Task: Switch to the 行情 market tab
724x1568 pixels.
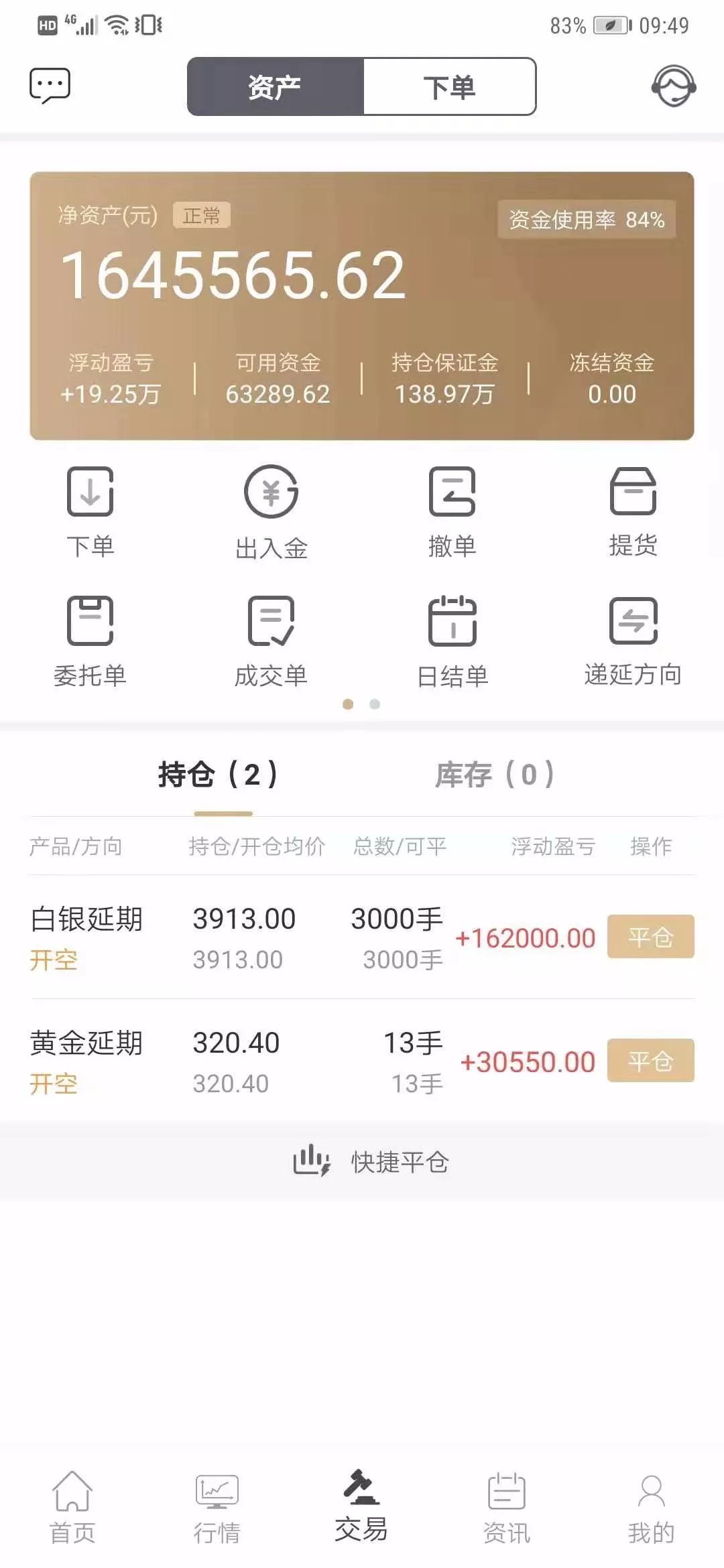Action: (x=217, y=1508)
